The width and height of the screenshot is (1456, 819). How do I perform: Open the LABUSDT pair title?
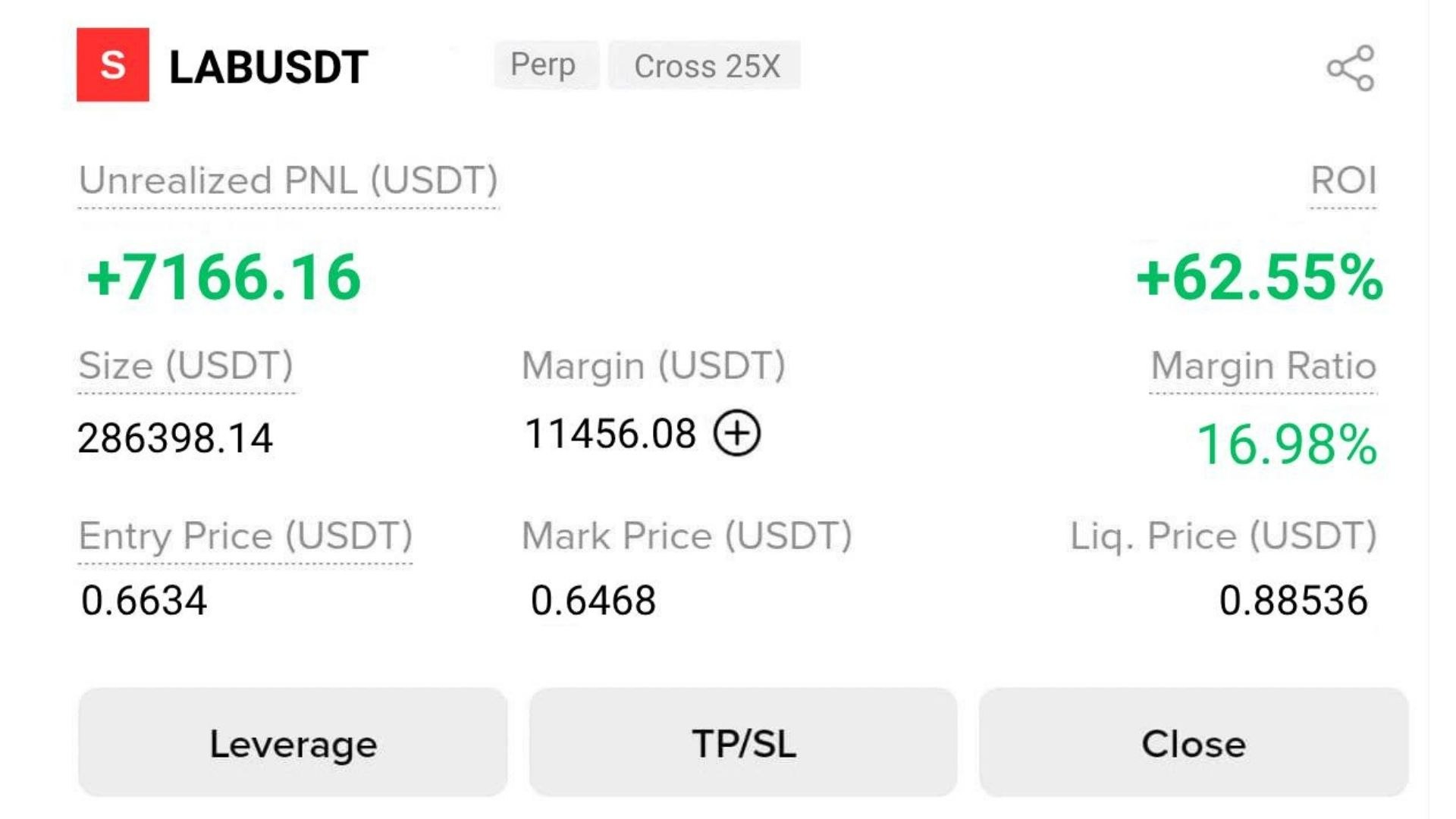[268, 67]
